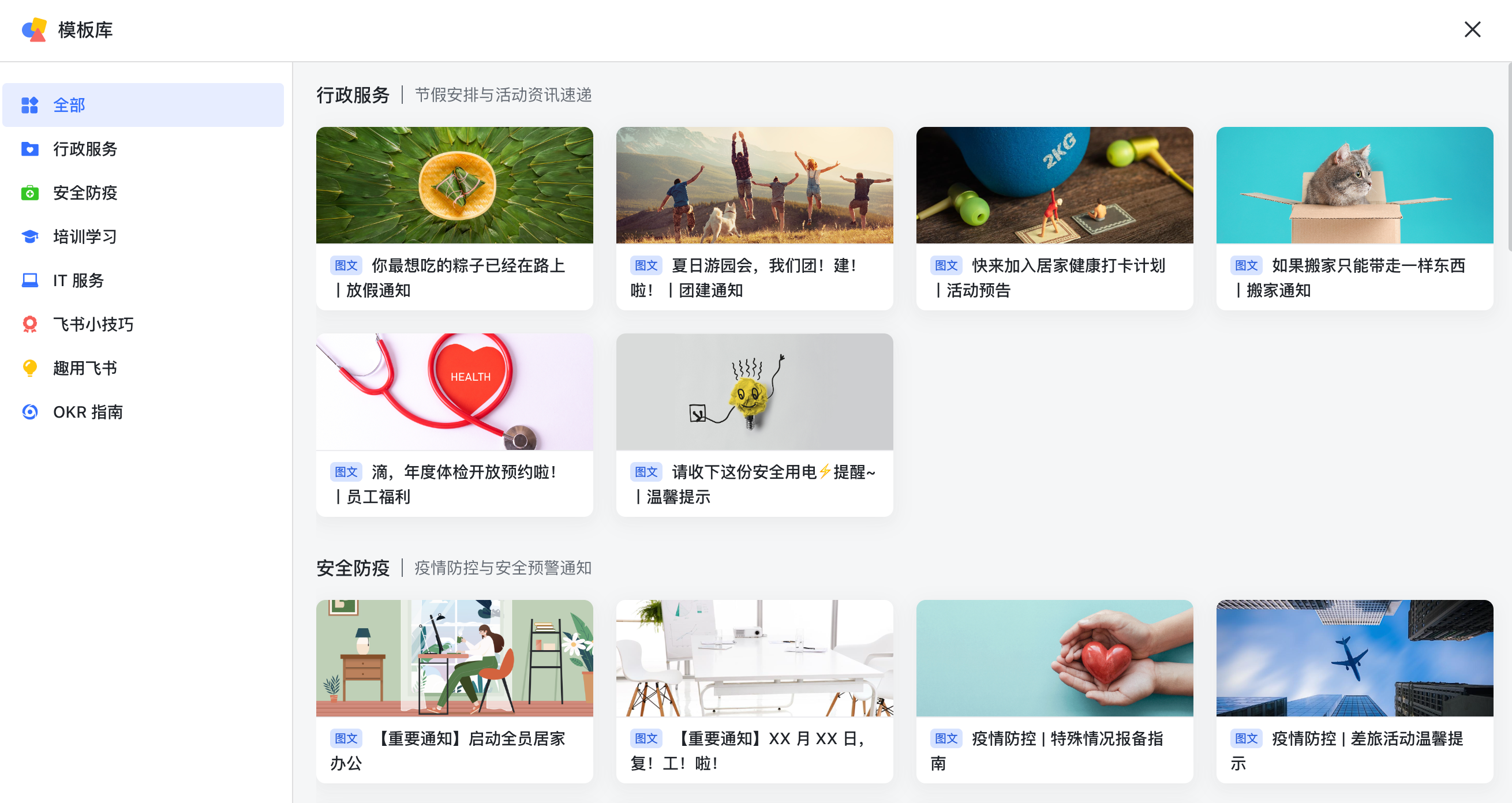This screenshot has height=803, width=1512.
Task: Open the 特殊情况报备指南 template
Action: [1054, 691]
